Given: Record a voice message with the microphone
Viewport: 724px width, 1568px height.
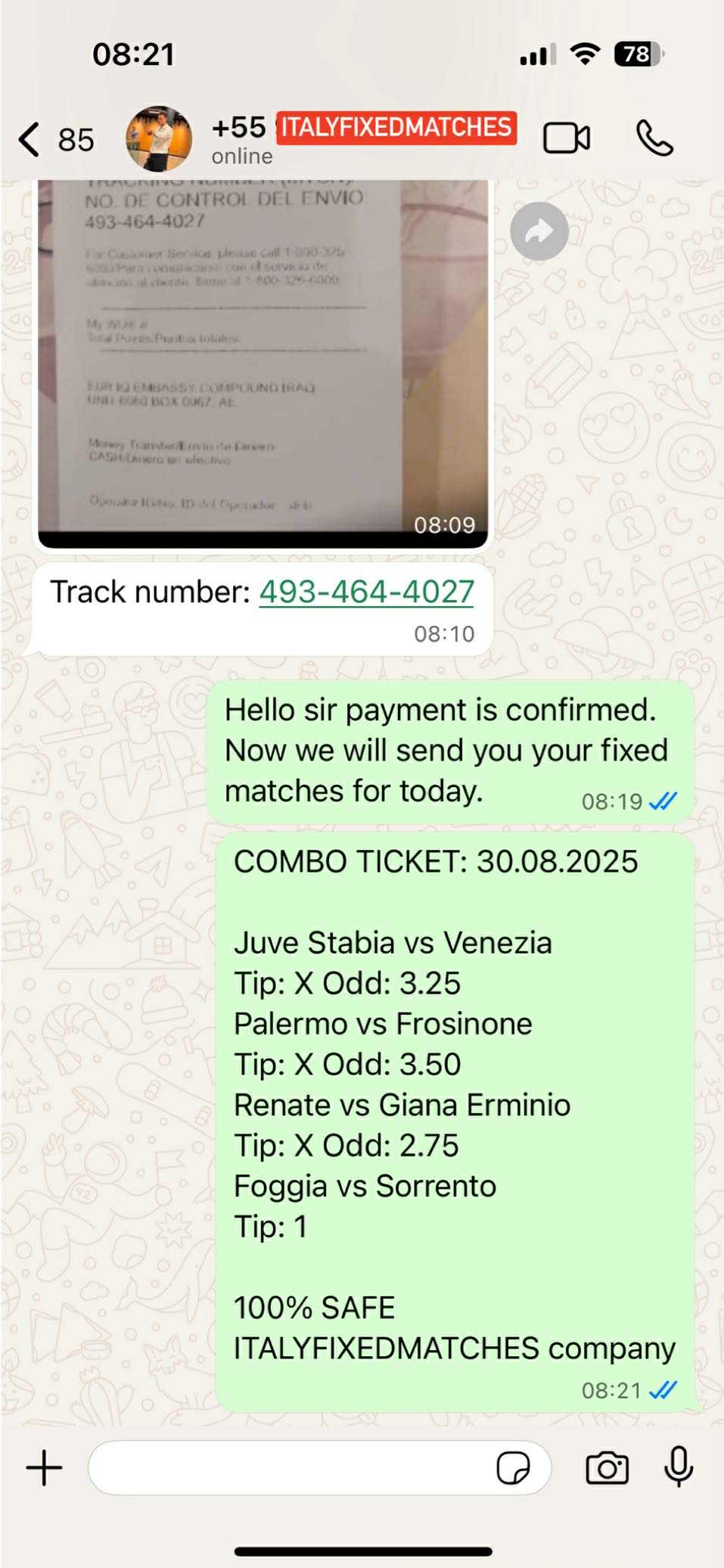Looking at the screenshot, I should click(679, 1467).
